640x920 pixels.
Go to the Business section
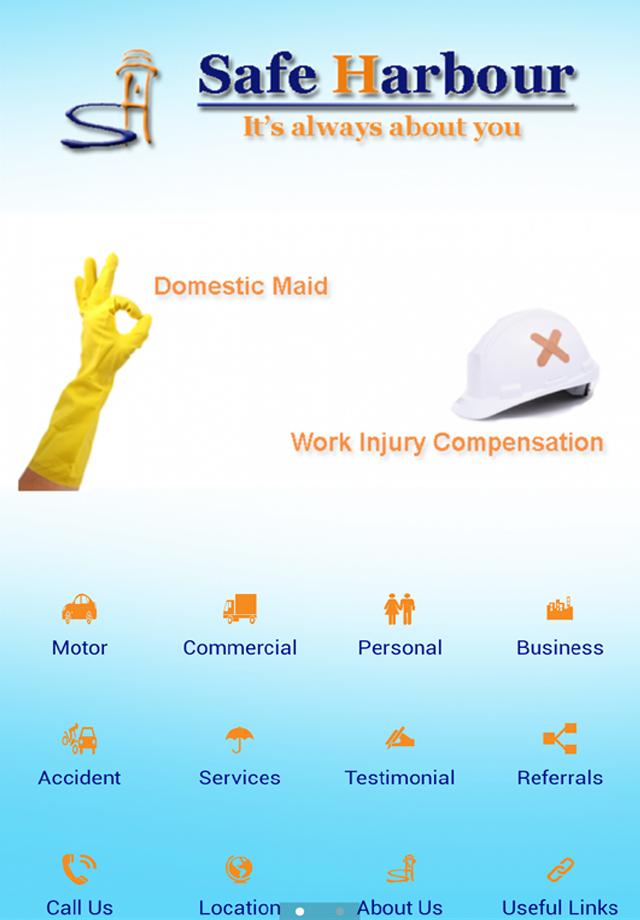click(x=560, y=625)
